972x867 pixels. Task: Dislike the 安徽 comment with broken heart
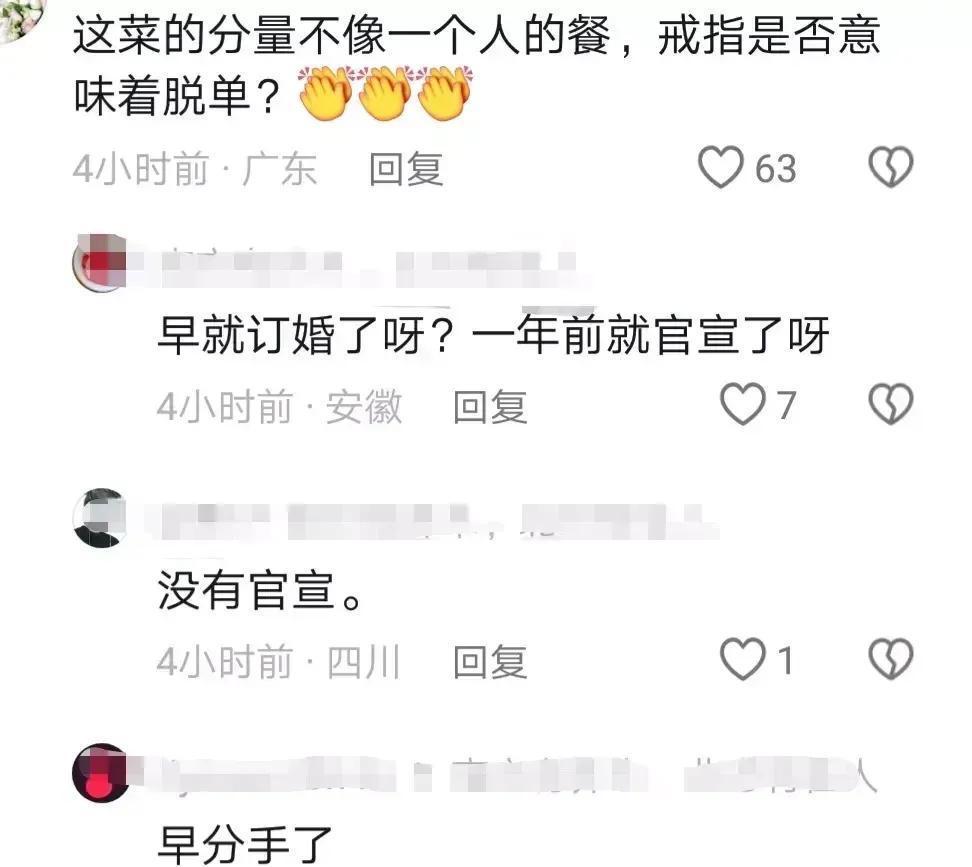[x=890, y=405]
